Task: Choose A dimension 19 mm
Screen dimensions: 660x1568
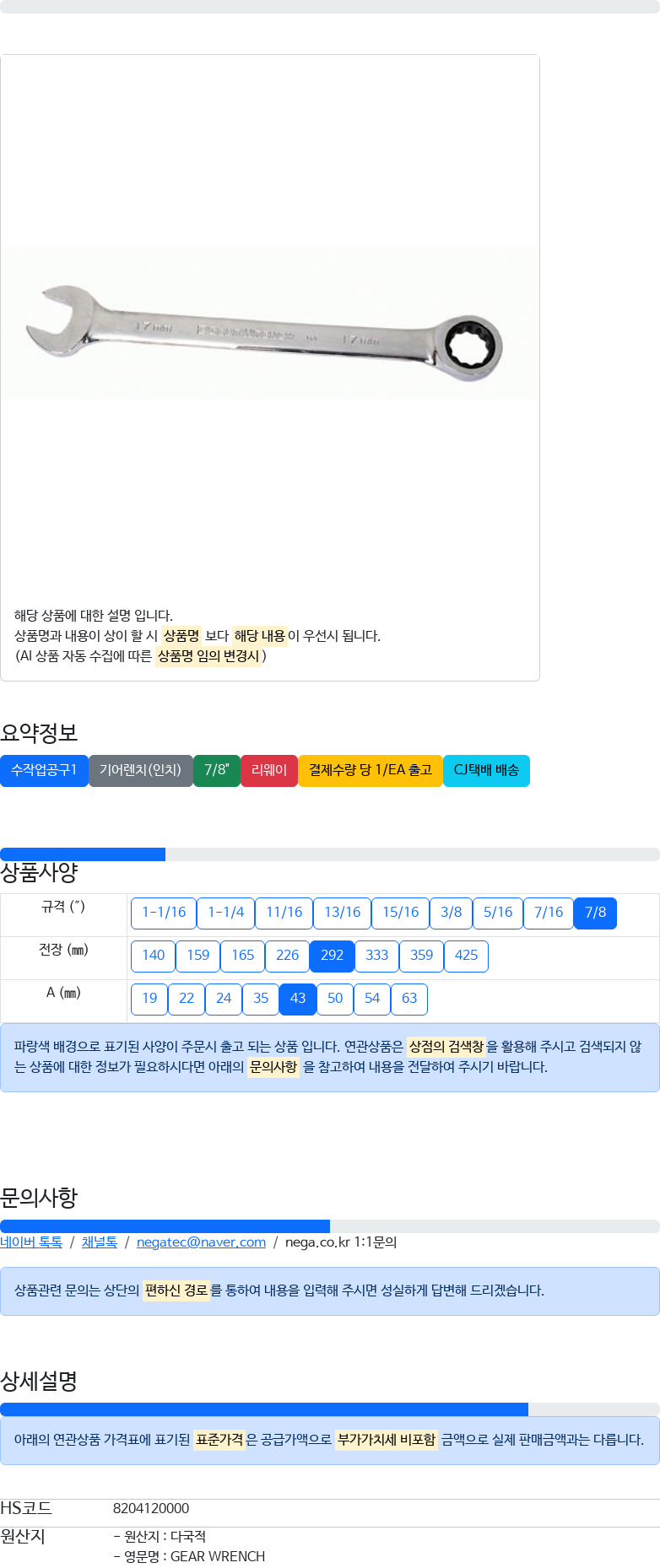Action: [x=149, y=999]
